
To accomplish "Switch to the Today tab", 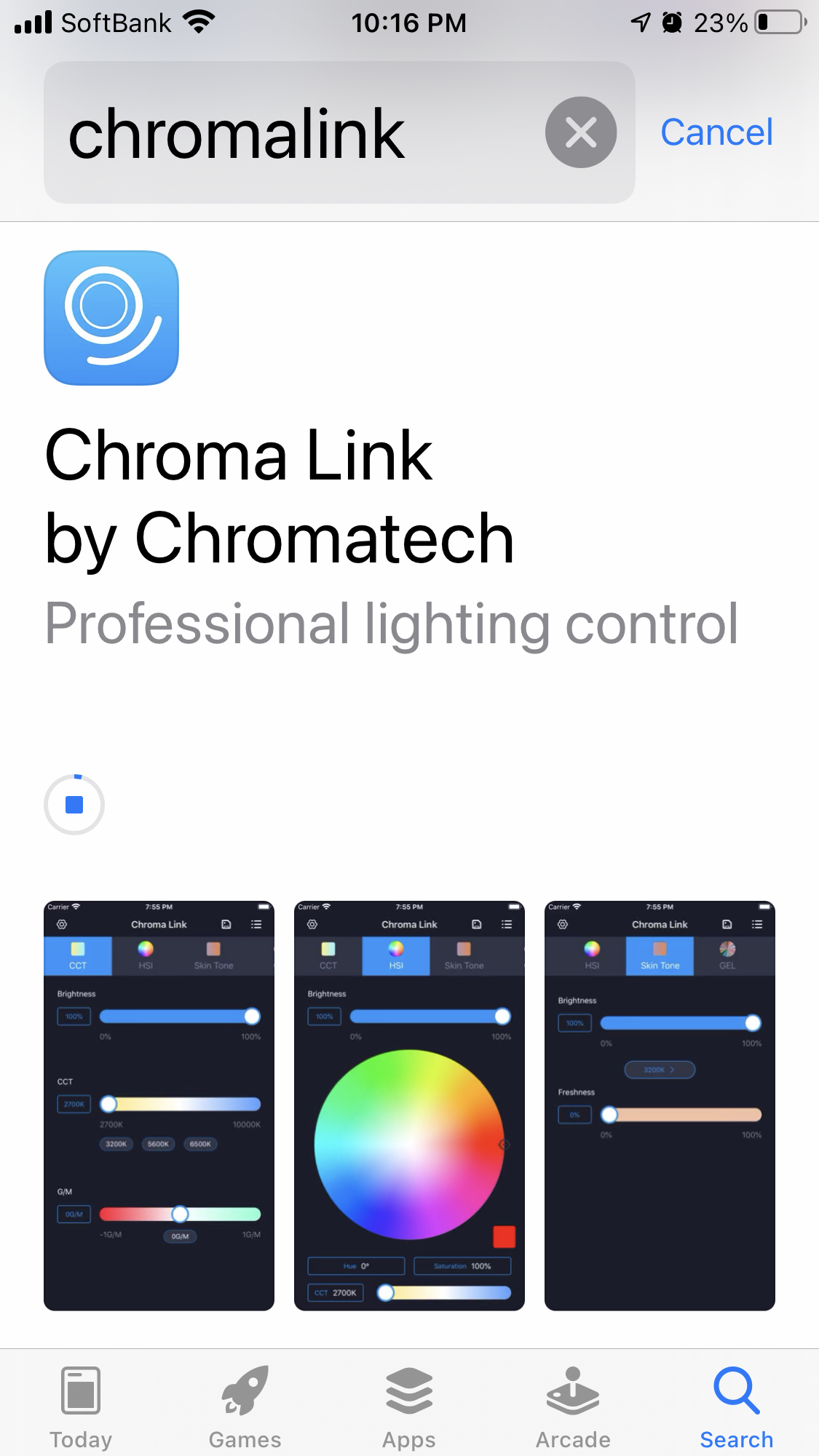I will point(81,1407).
